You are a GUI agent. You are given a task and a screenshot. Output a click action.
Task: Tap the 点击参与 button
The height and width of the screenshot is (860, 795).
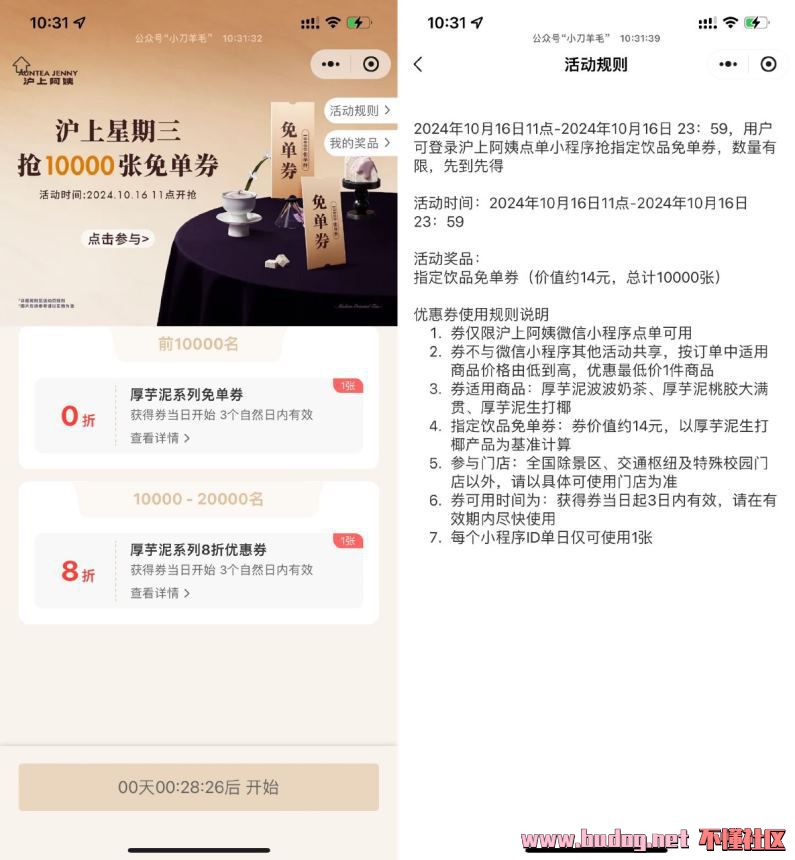[118, 239]
